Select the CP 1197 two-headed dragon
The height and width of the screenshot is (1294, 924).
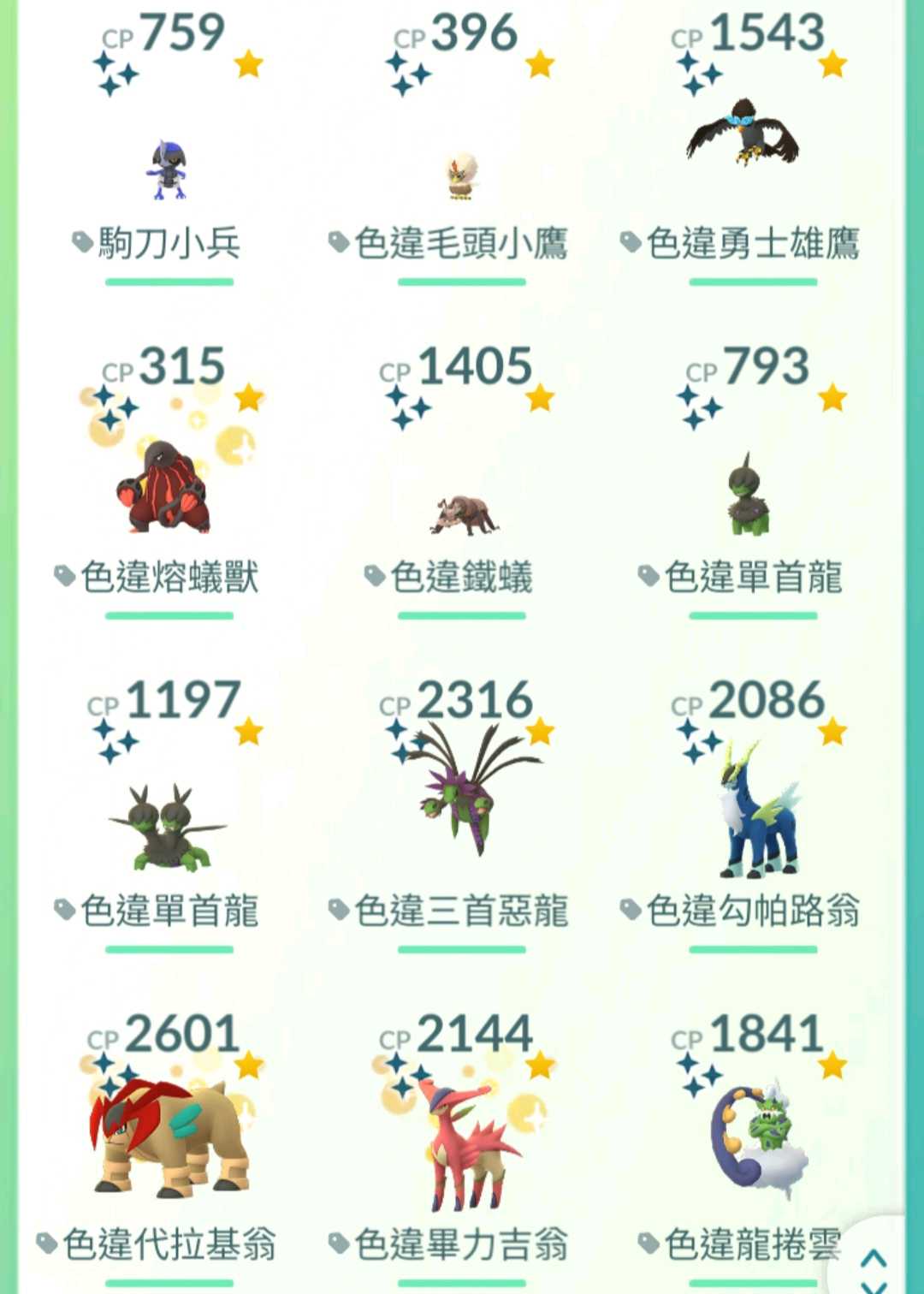click(x=169, y=826)
